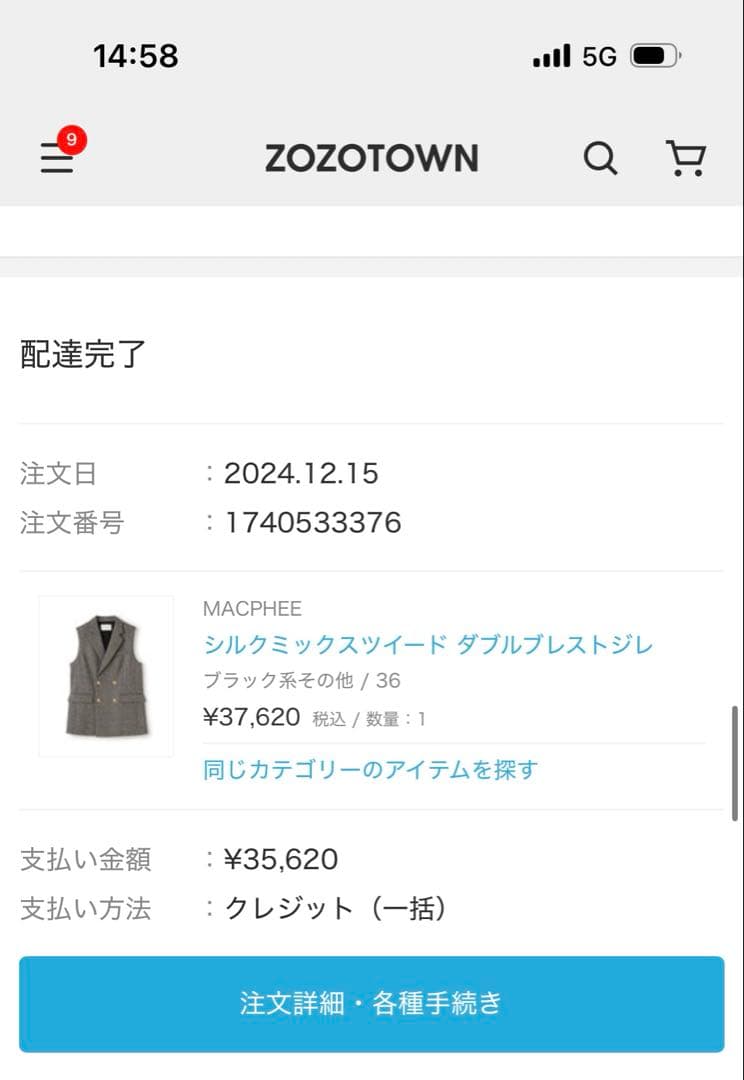Open the shopping cart icon
The height and width of the screenshot is (1080, 744).
point(686,158)
